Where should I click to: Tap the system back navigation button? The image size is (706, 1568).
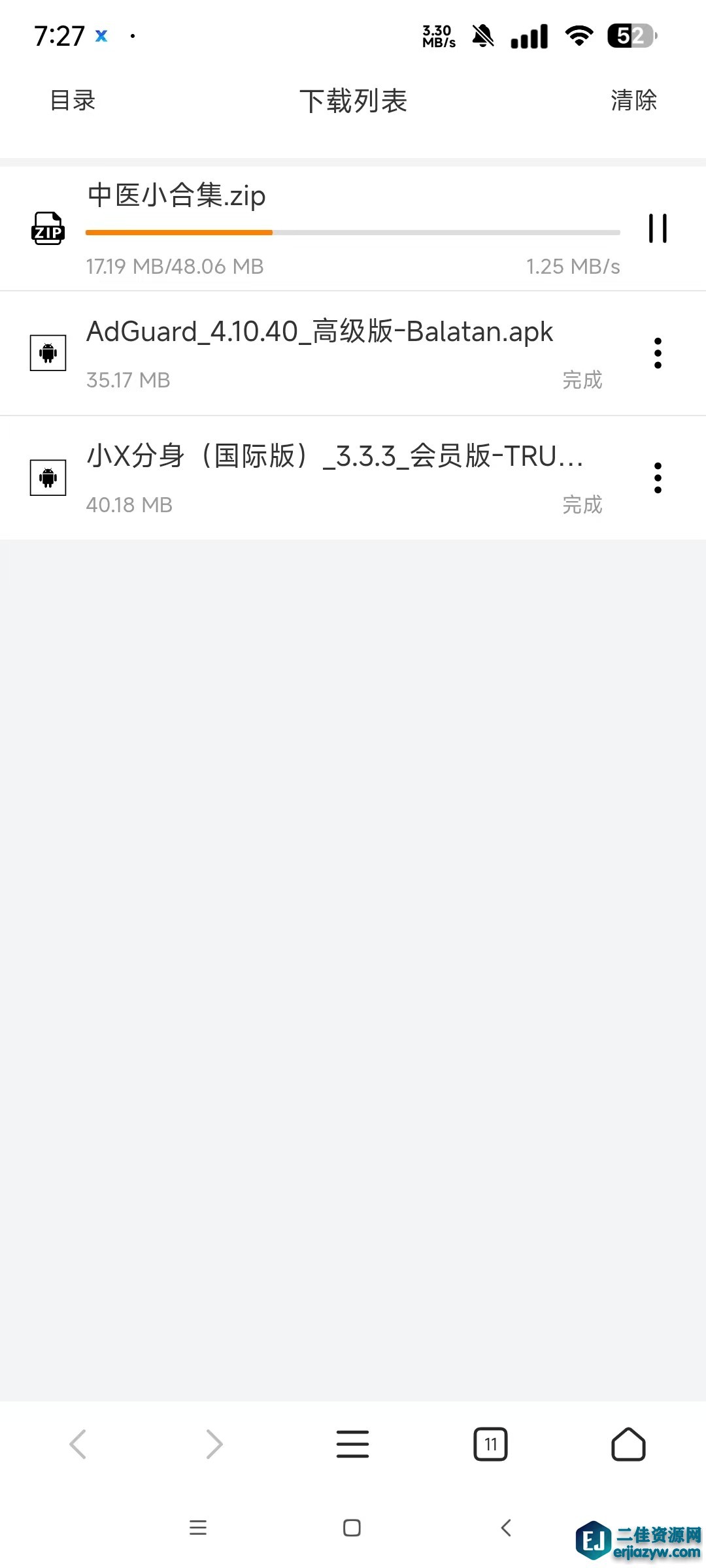[506, 1527]
